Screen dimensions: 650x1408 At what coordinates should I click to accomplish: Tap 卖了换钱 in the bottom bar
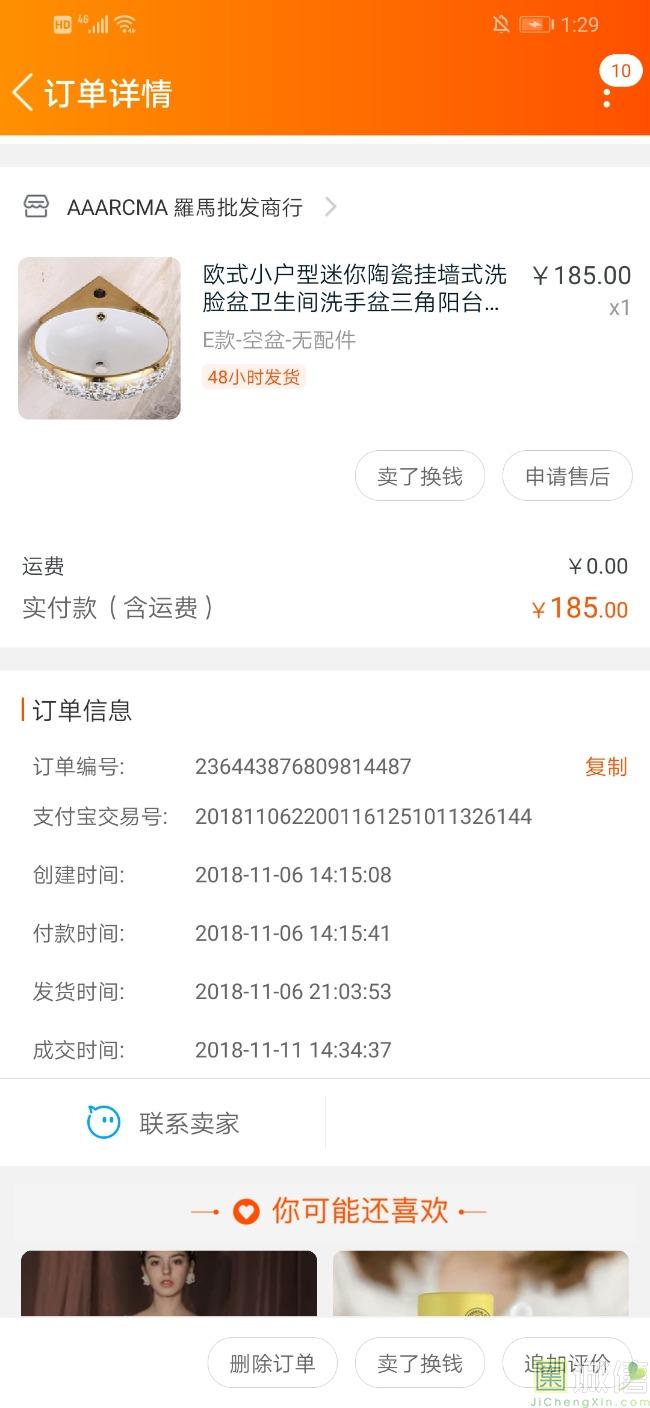pos(420,1363)
